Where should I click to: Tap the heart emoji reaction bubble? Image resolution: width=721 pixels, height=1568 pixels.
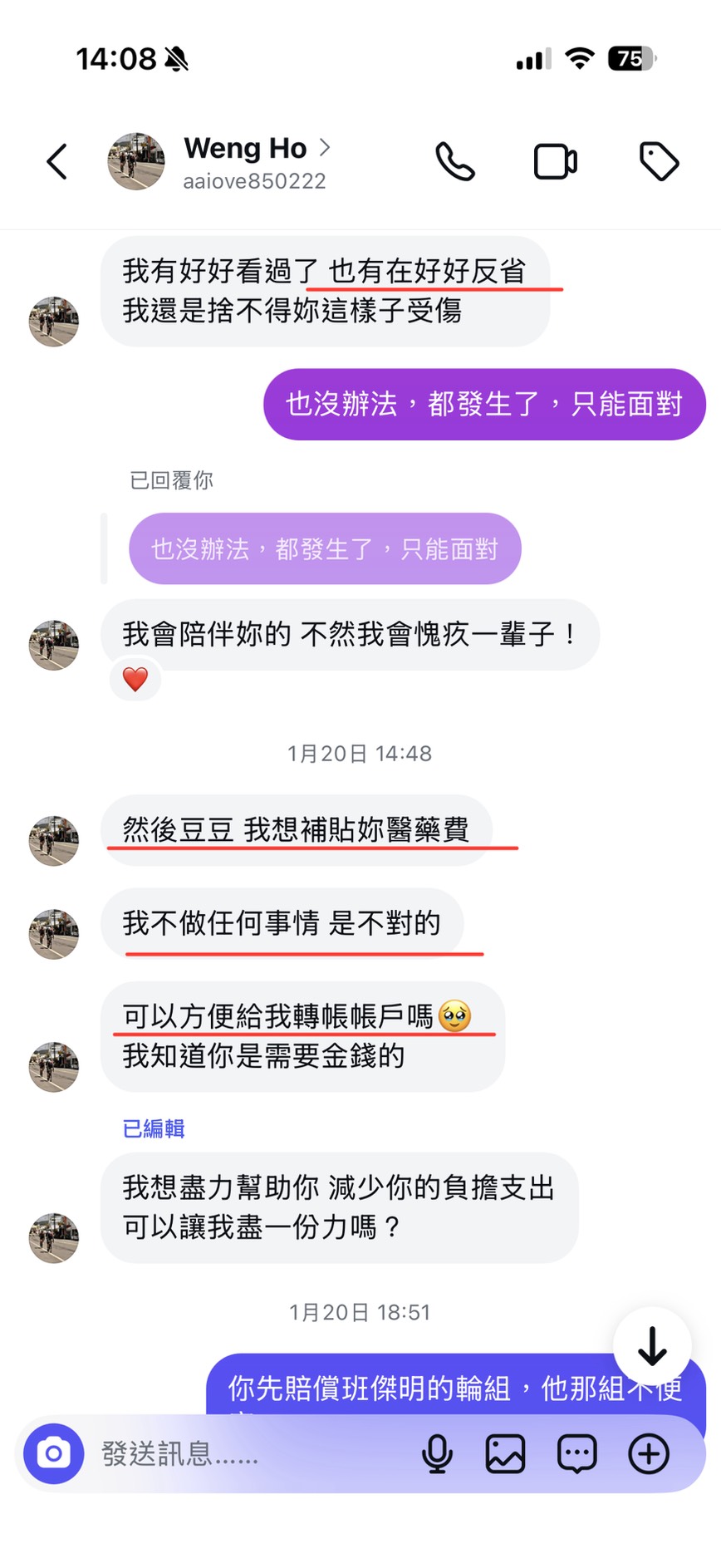(135, 679)
